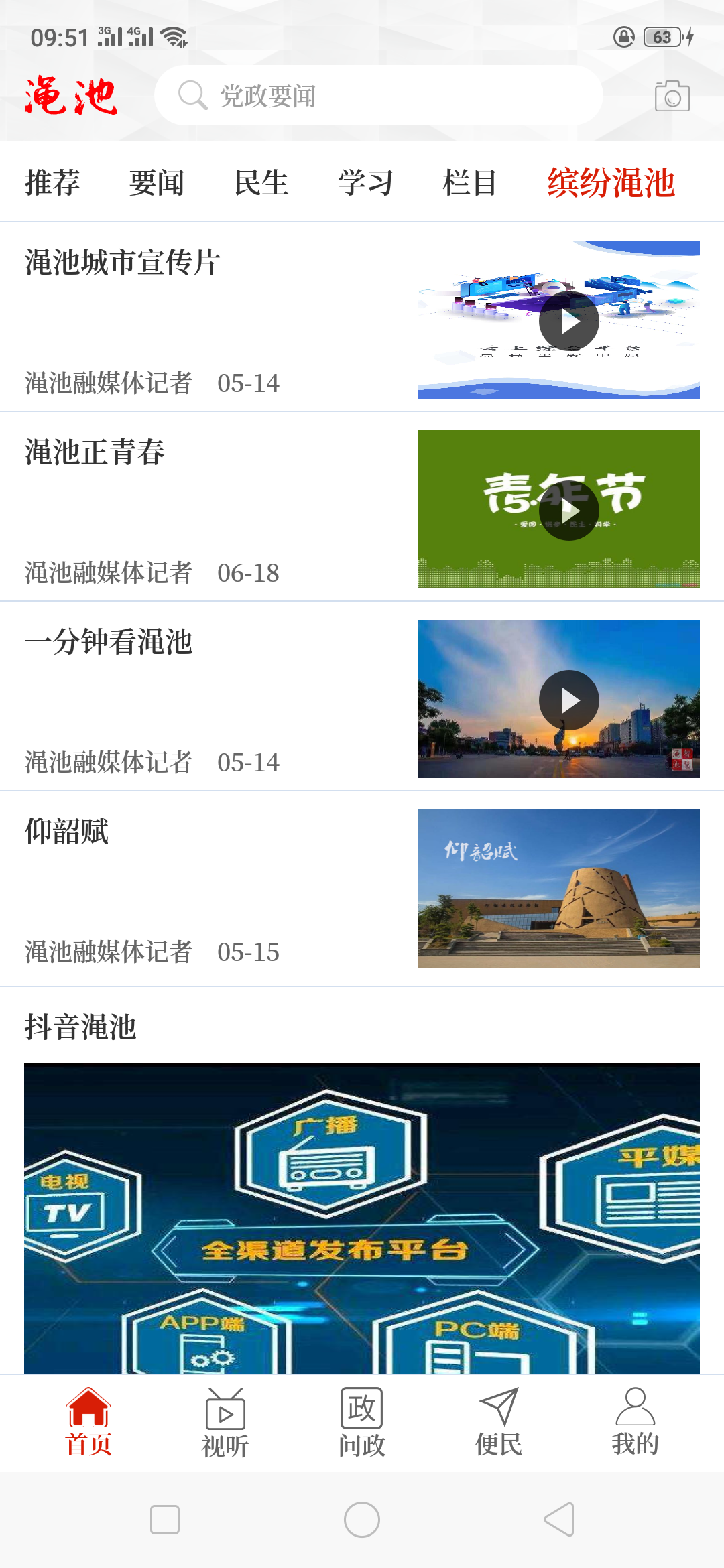Open the 学习 section
724x1568 pixels.
pyautogui.click(x=366, y=182)
